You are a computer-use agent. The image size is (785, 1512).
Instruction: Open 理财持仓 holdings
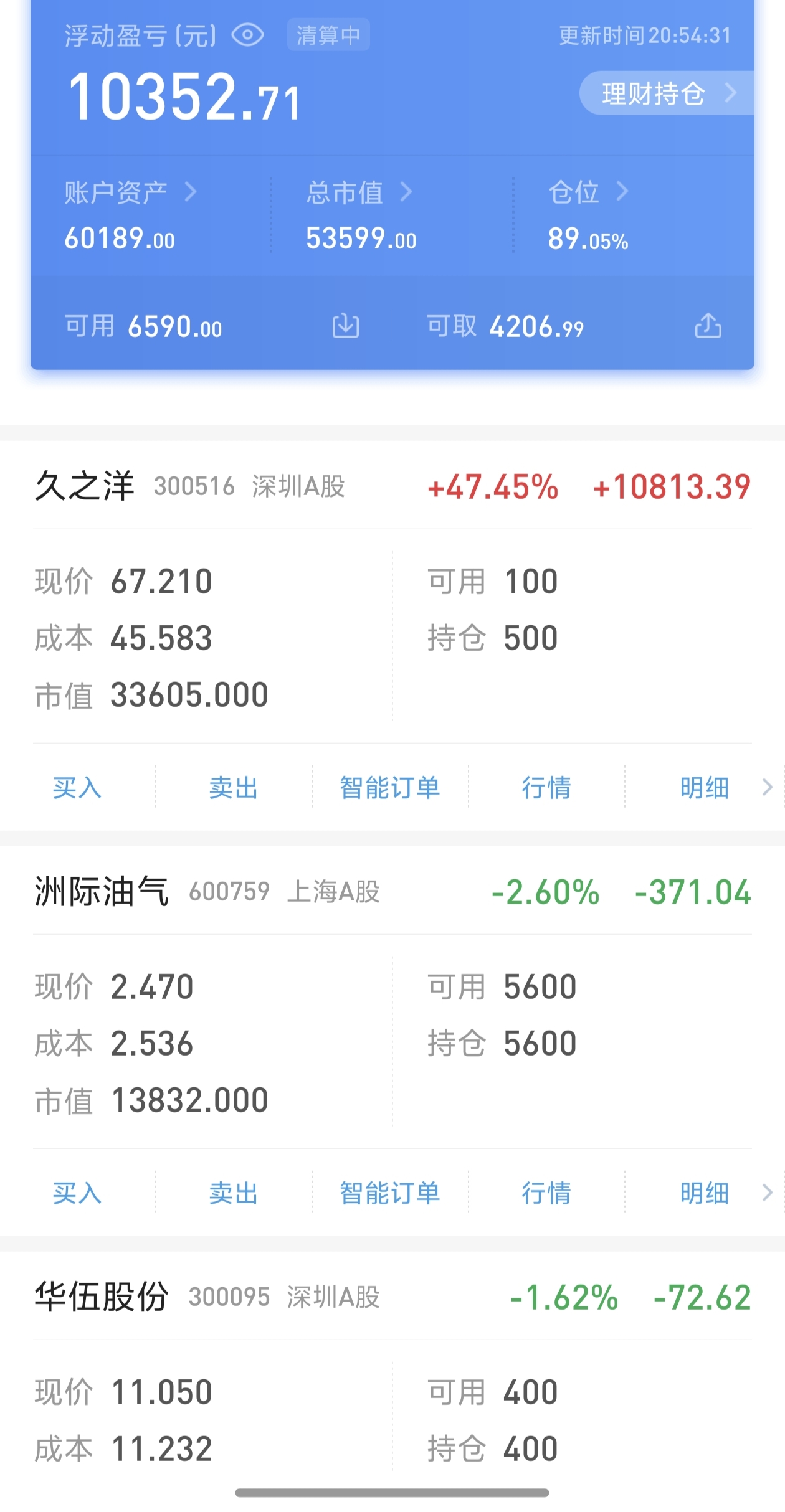tap(665, 94)
